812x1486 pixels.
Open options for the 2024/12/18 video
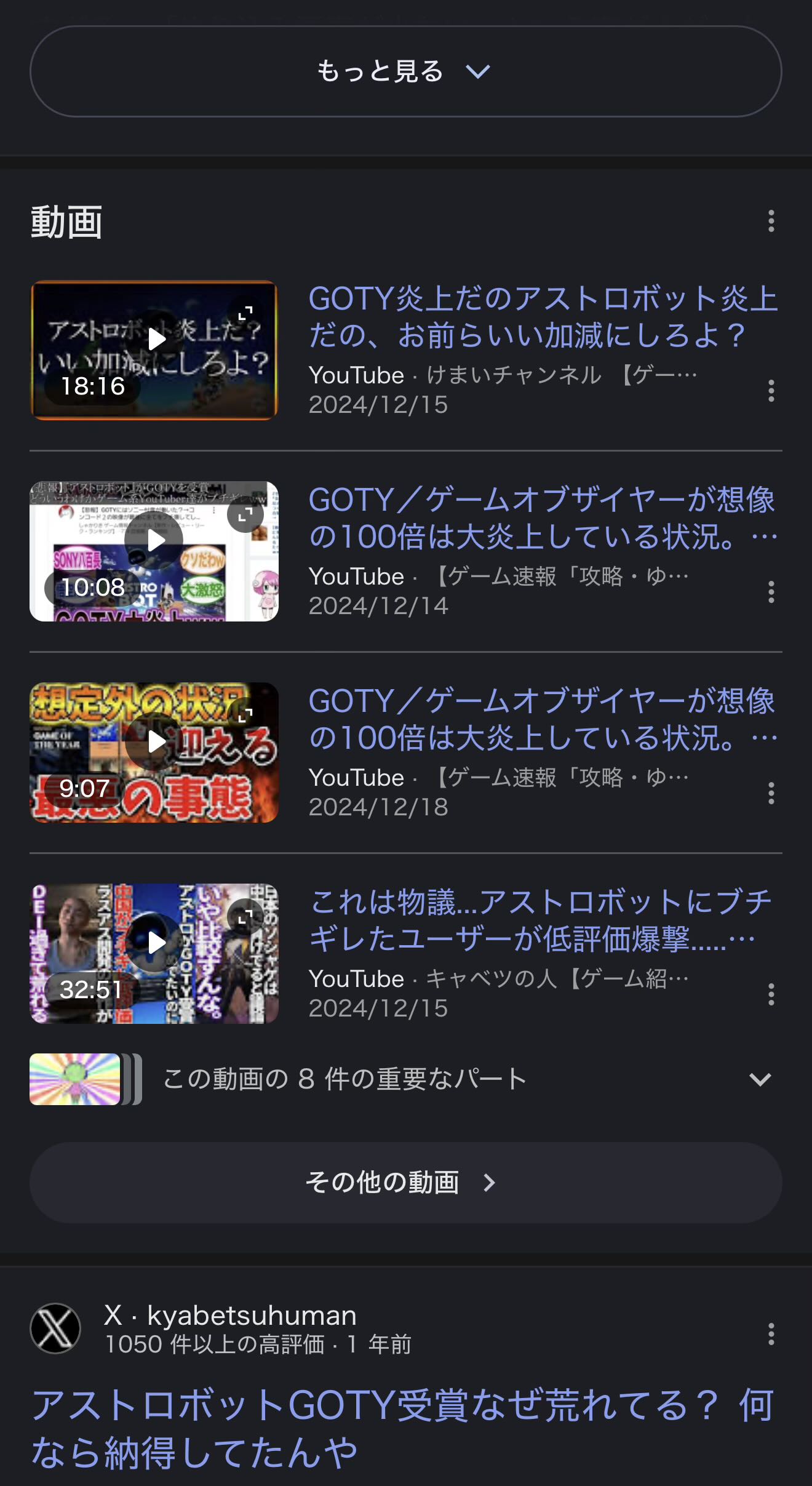point(771,793)
